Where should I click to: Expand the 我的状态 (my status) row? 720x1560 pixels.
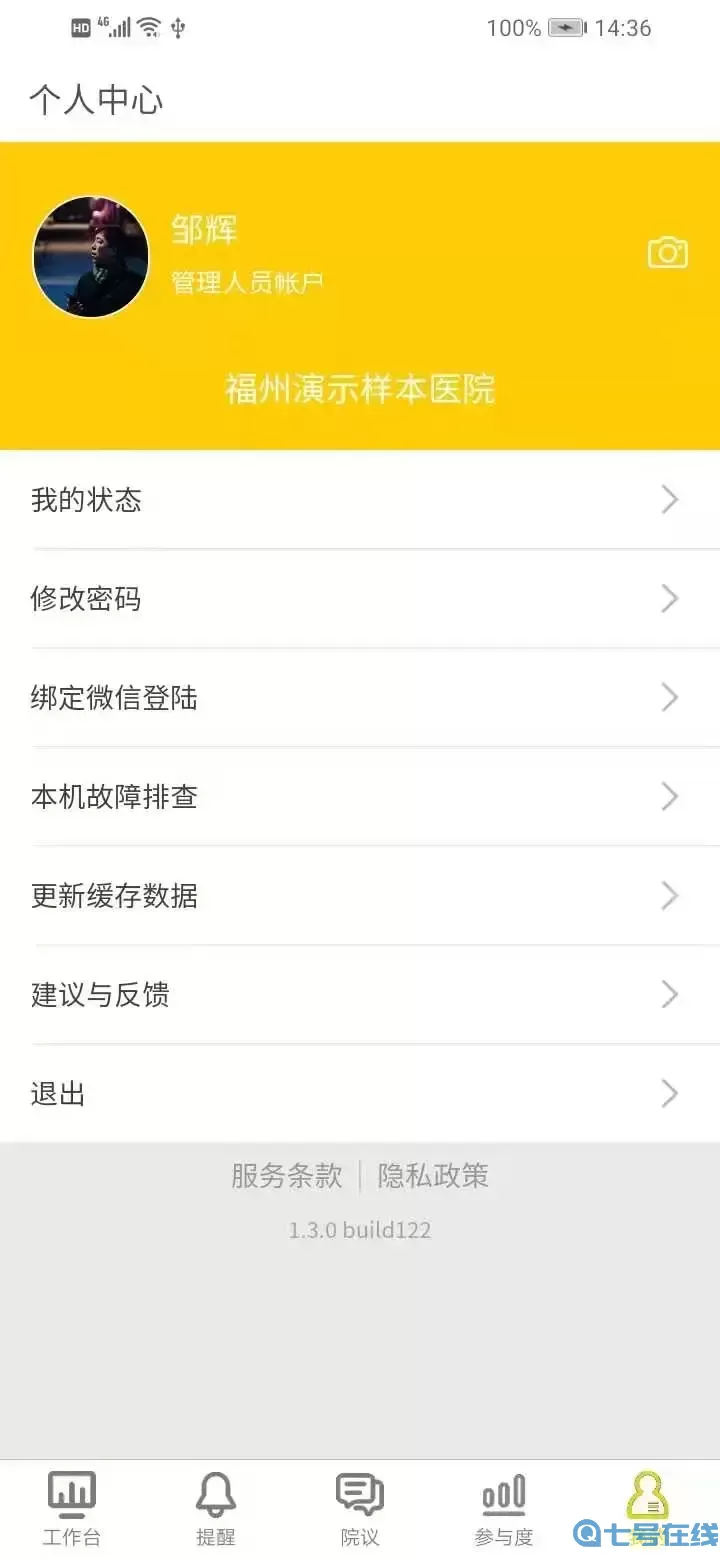tap(360, 500)
